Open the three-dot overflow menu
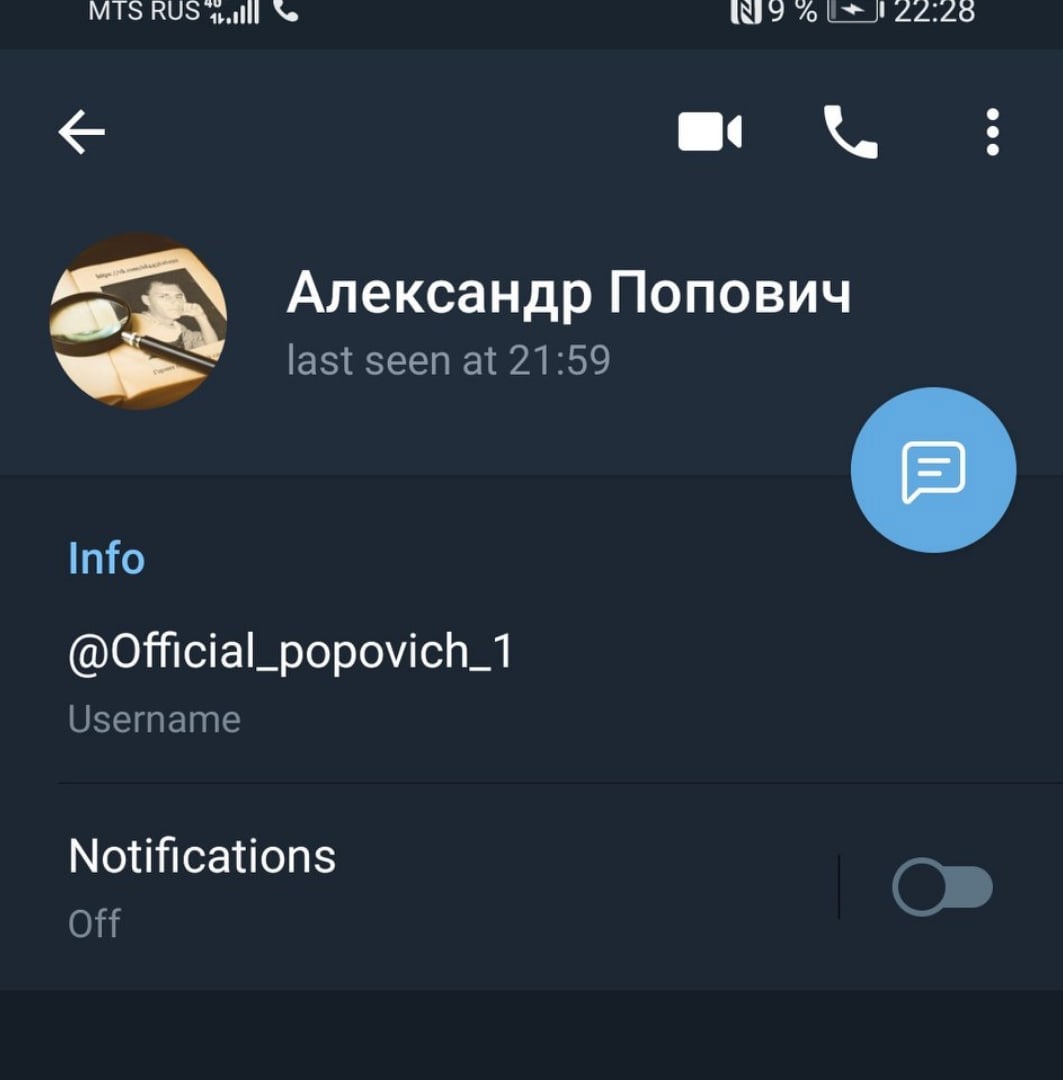This screenshot has width=1063, height=1080. point(992,132)
